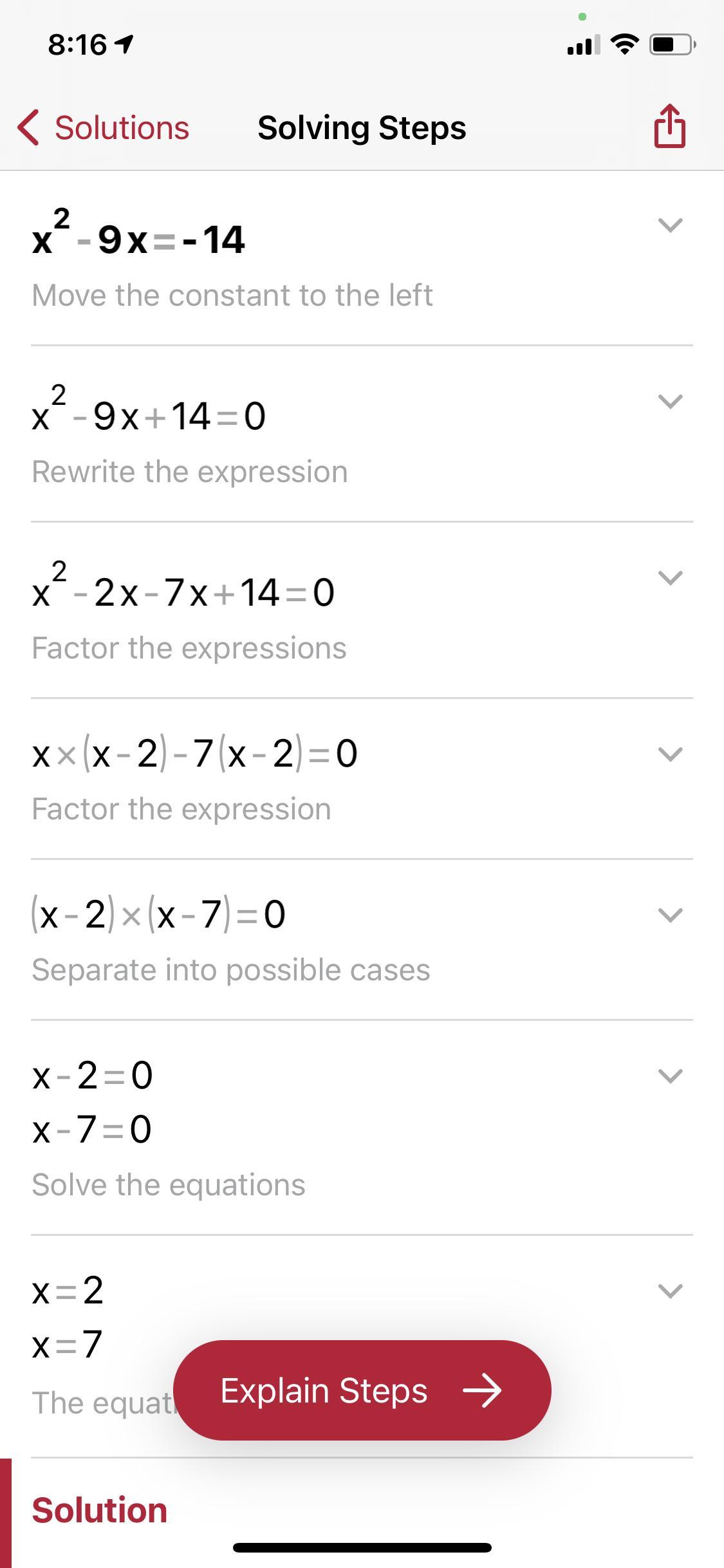Image resolution: width=724 pixels, height=1568 pixels.
Task: Expand the 'Factor the expression' step
Action: click(x=670, y=754)
